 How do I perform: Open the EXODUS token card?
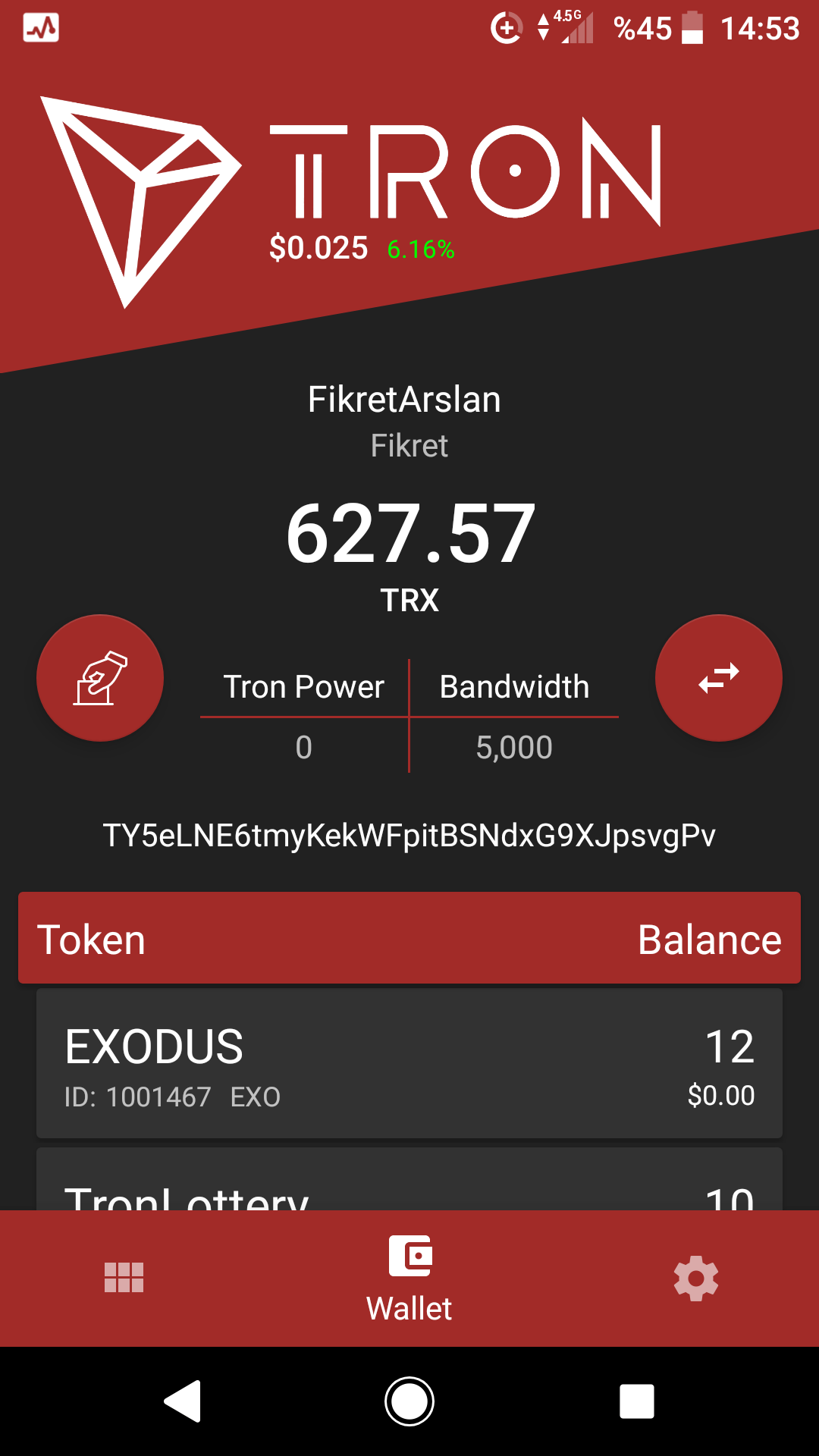pyautogui.click(x=409, y=1062)
